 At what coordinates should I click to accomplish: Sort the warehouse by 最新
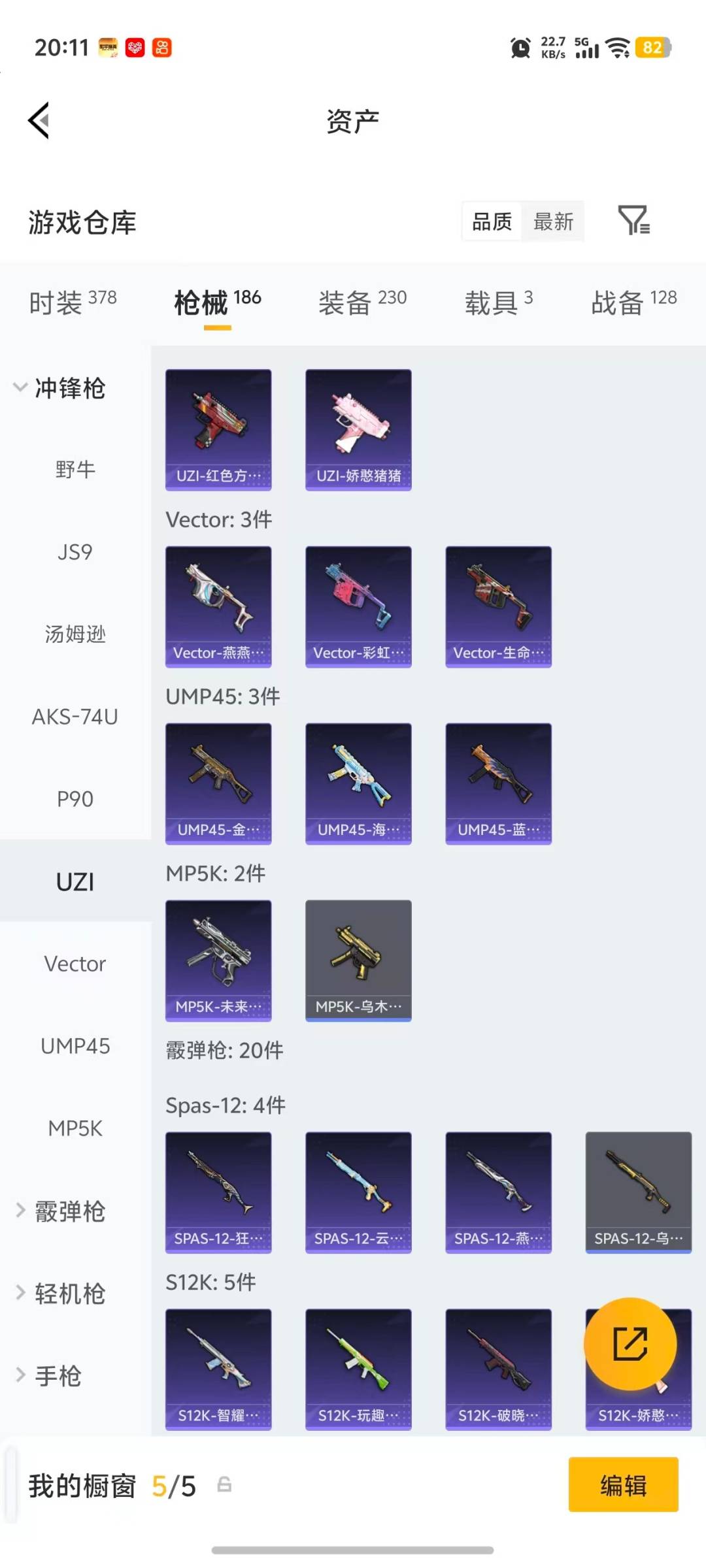click(553, 222)
